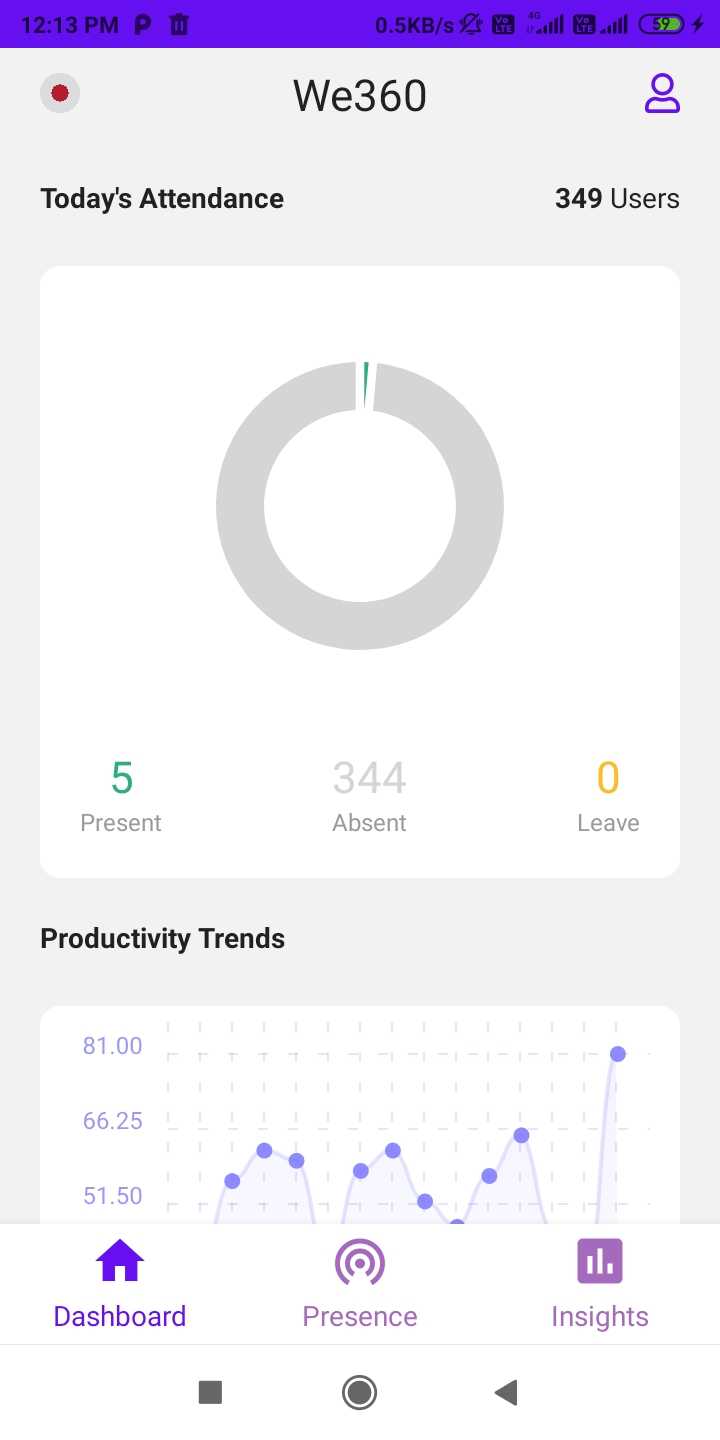Tap the Present count showing 5
Viewport: 720px width, 1440px height.
pyautogui.click(x=120, y=778)
